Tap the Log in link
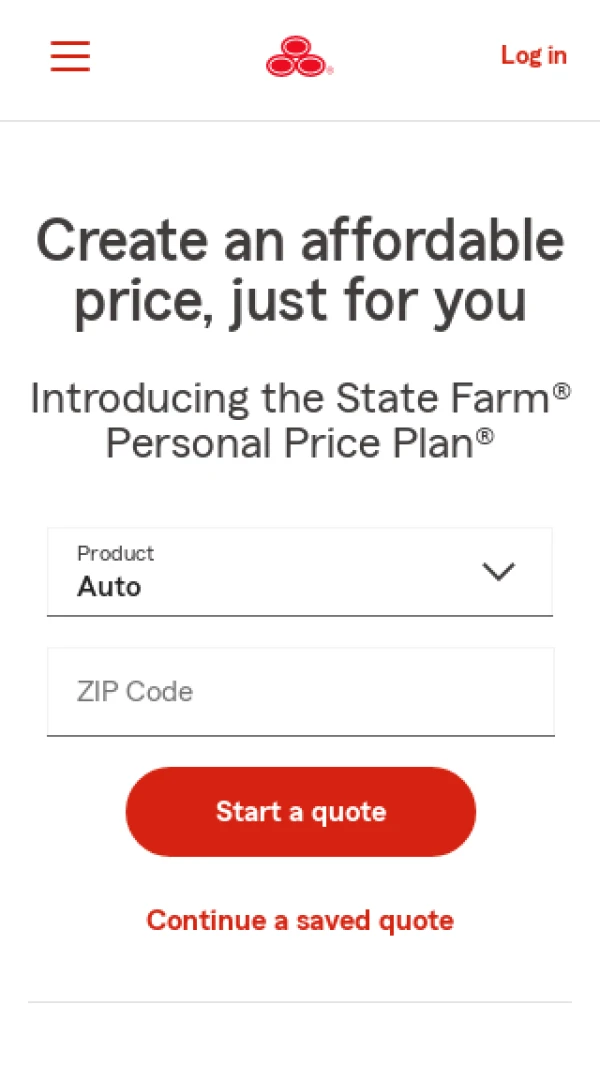 point(533,56)
